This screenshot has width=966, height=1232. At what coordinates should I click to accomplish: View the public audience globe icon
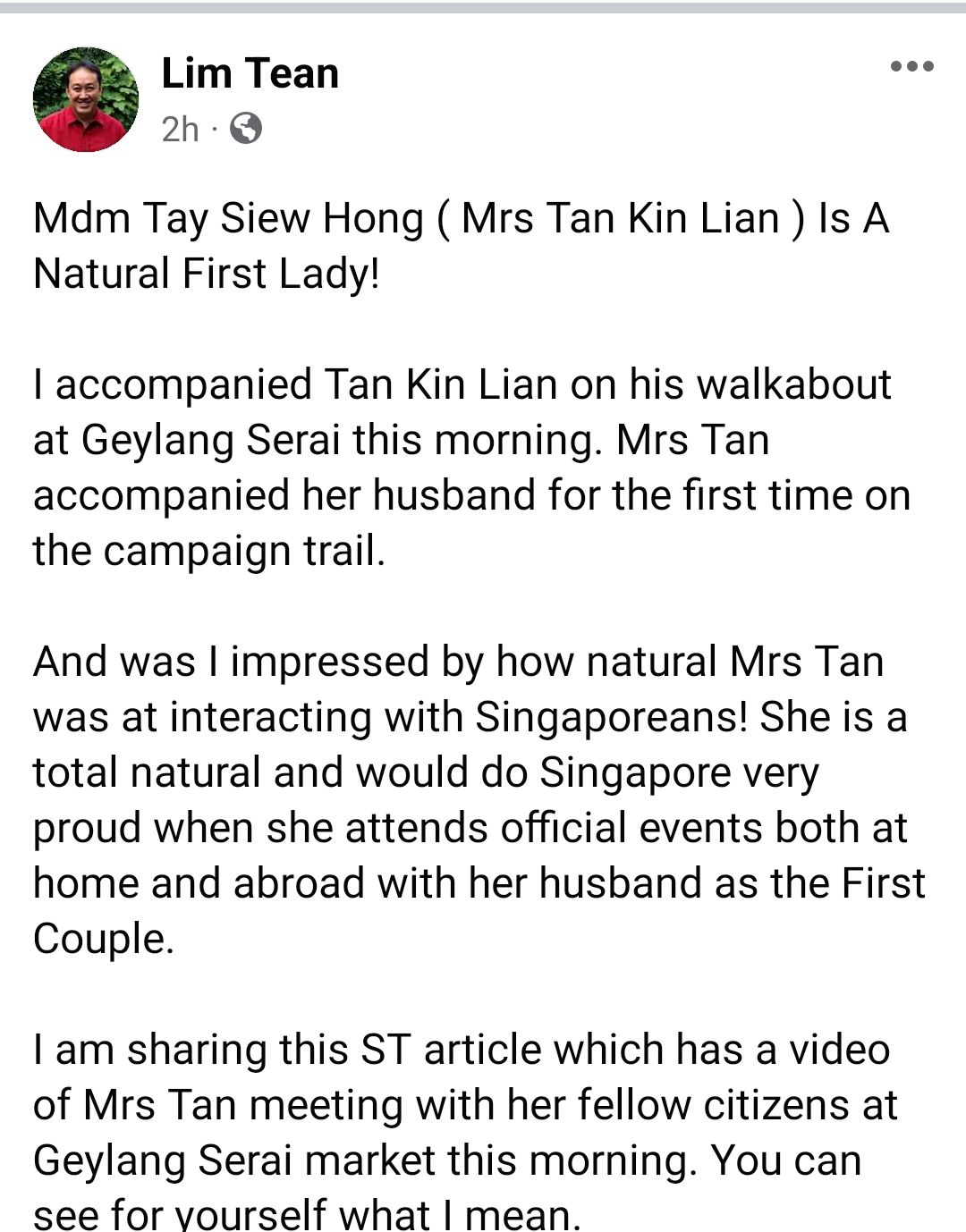[246, 129]
